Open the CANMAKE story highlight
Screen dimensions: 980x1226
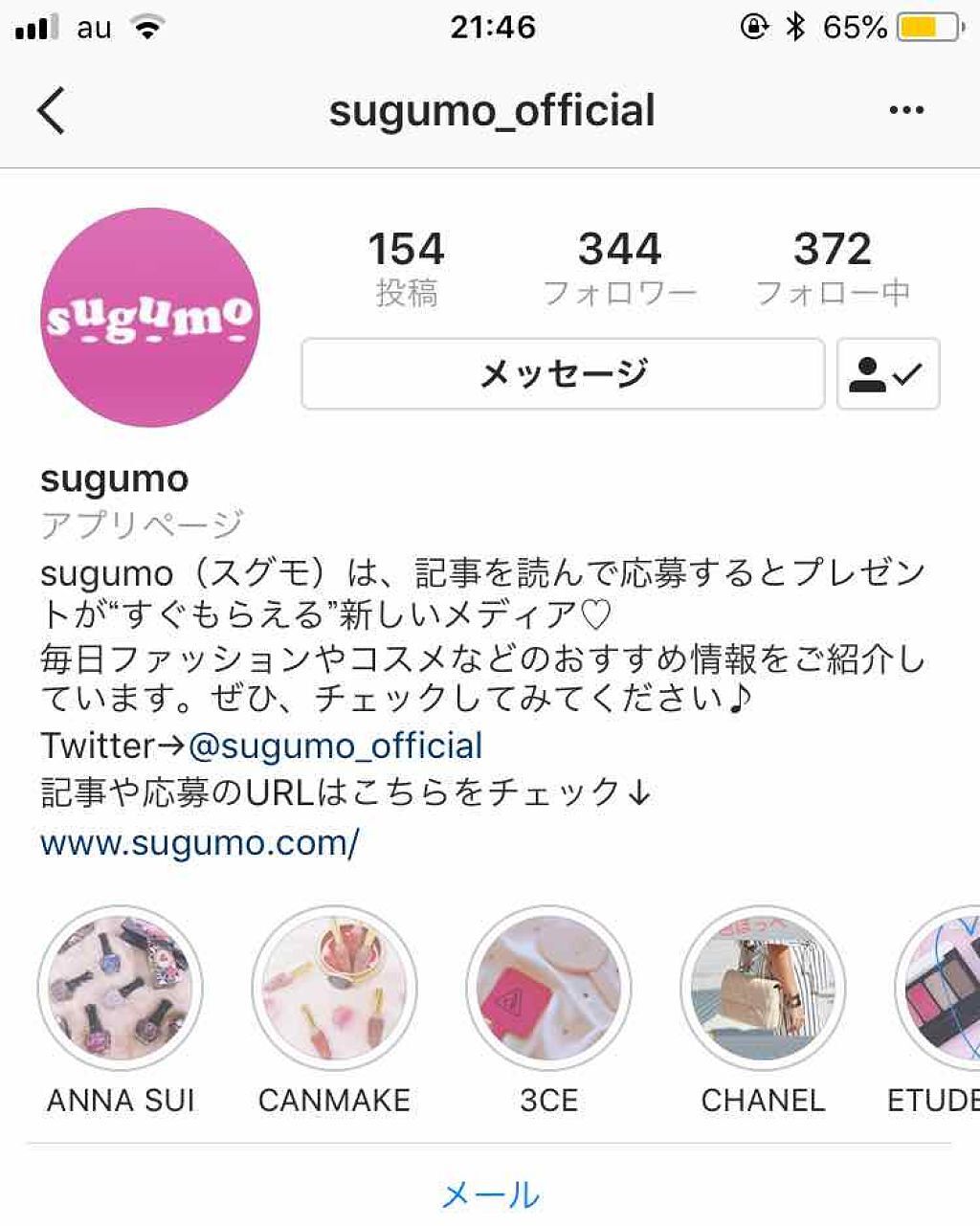[x=334, y=990]
